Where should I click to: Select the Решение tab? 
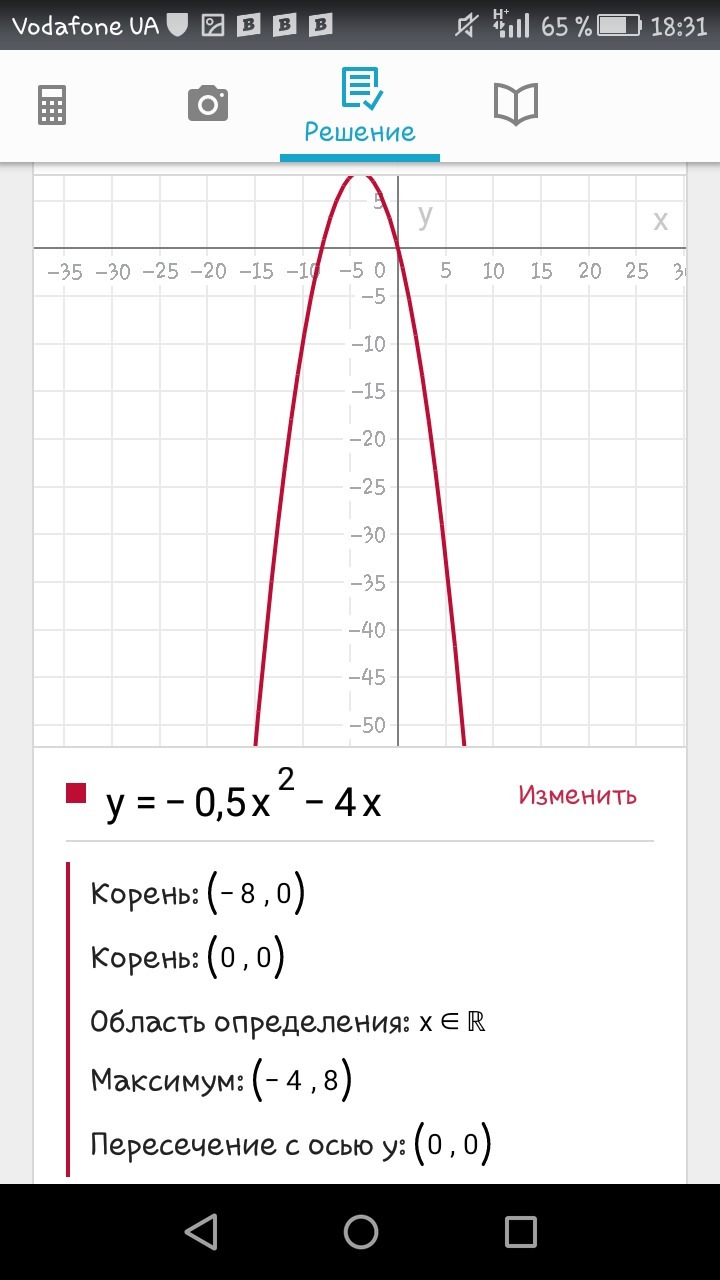pos(360,106)
